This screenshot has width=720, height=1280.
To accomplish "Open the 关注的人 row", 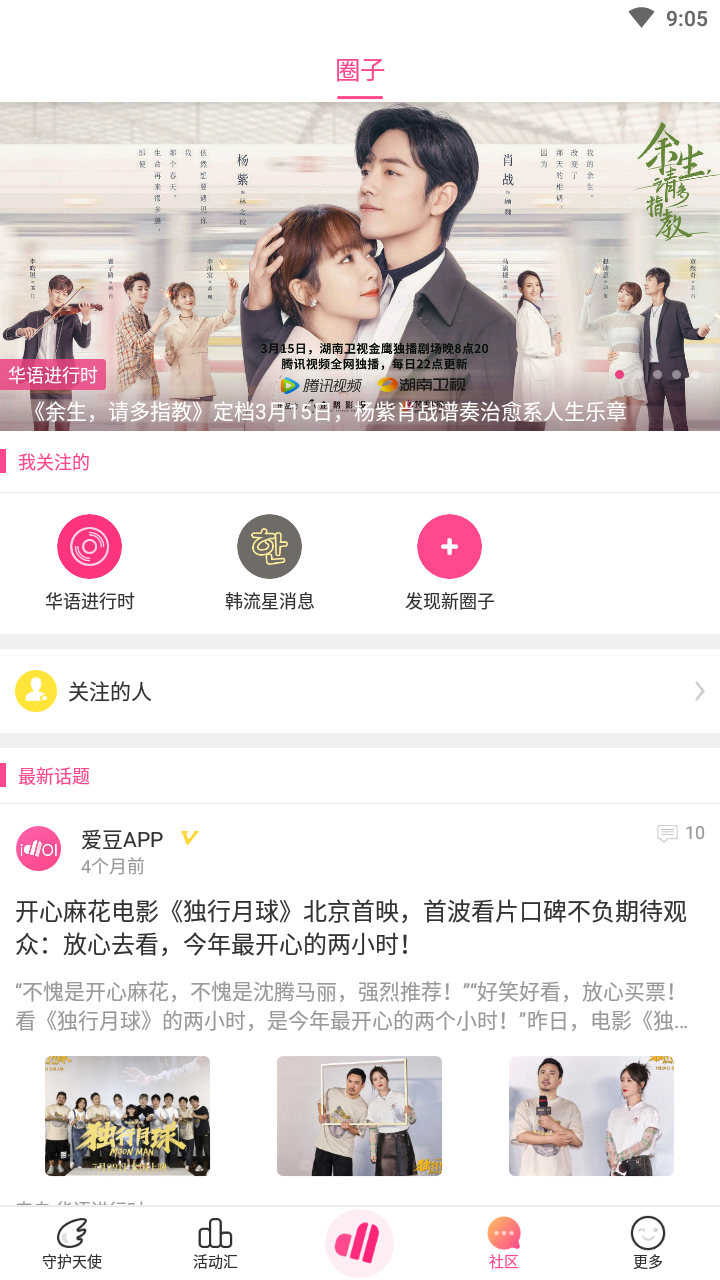I will (360, 691).
